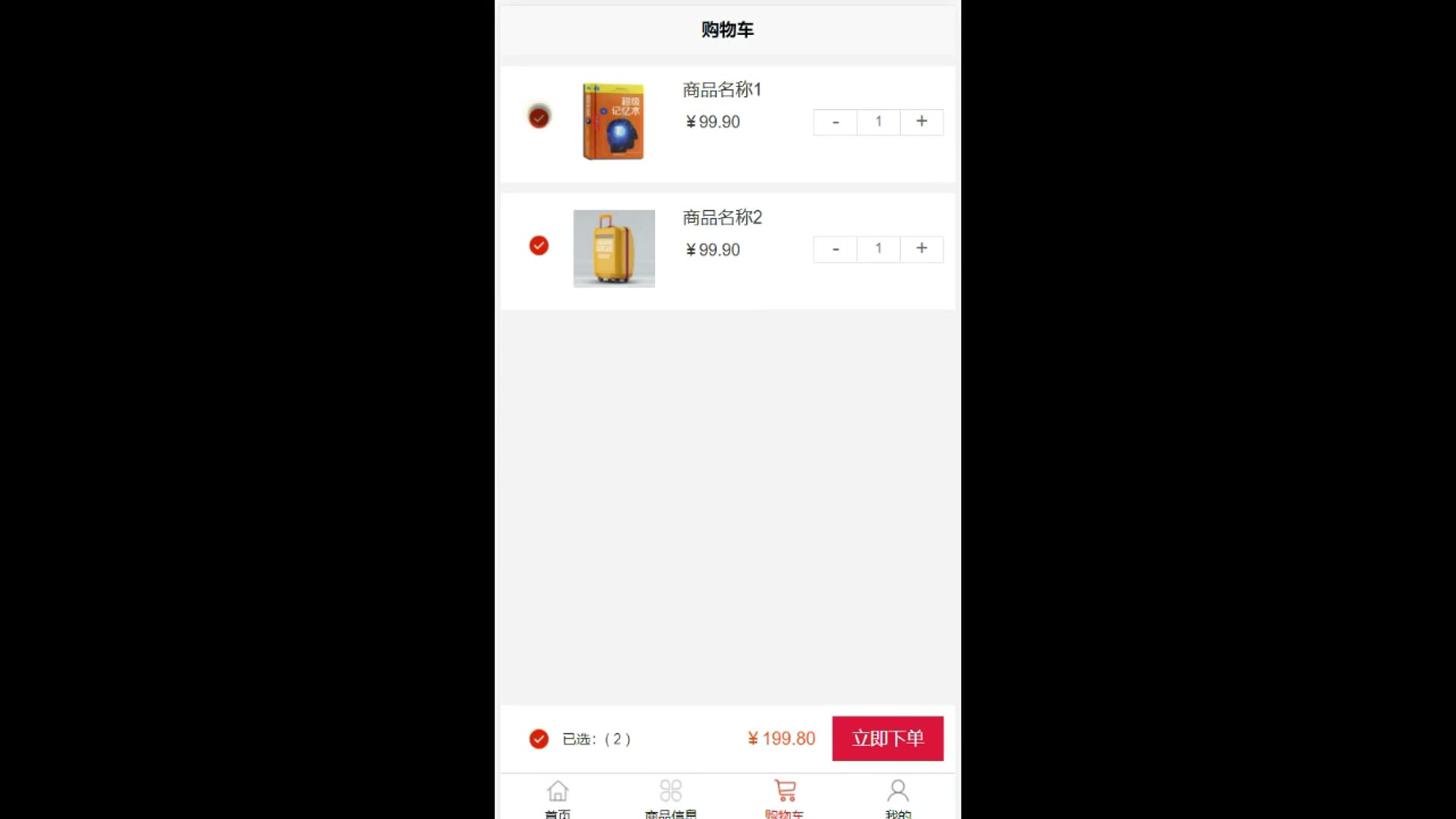This screenshot has width=1456, height=819.
Task: Decrease quantity of 商品名称2
Action: click(835, 249)
